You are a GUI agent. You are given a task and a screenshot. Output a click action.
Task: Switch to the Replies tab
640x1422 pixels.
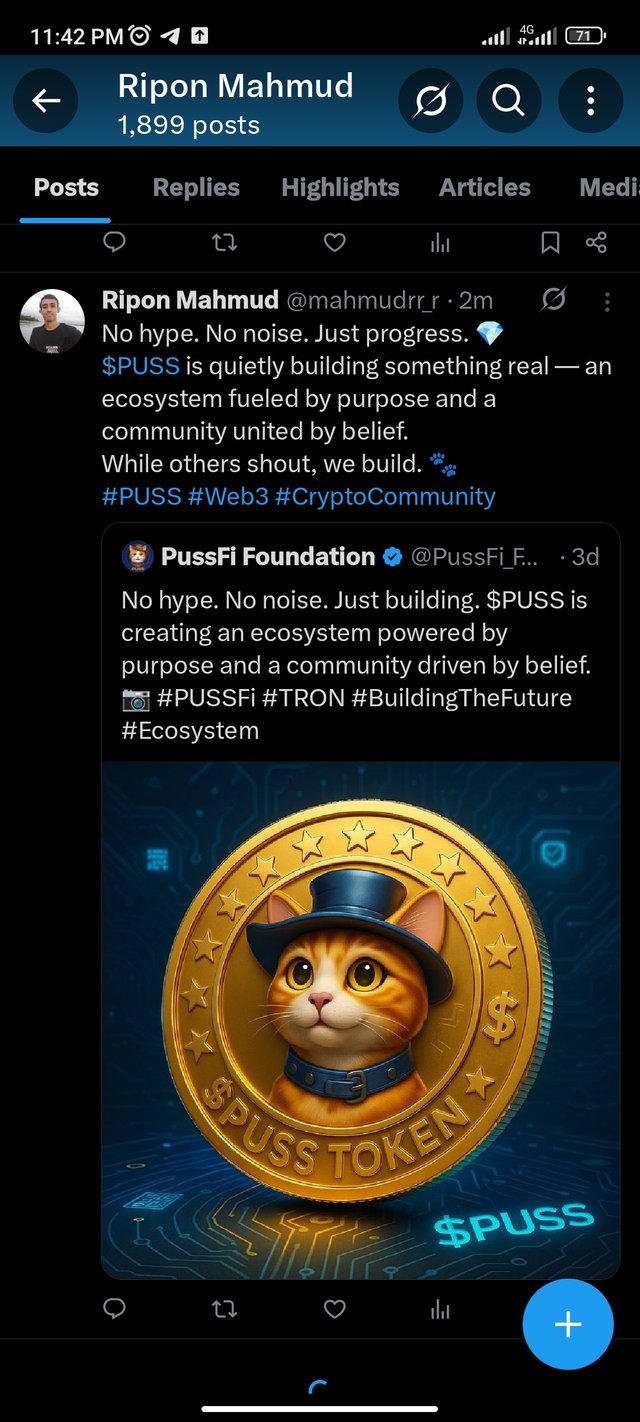coord(196,188)
